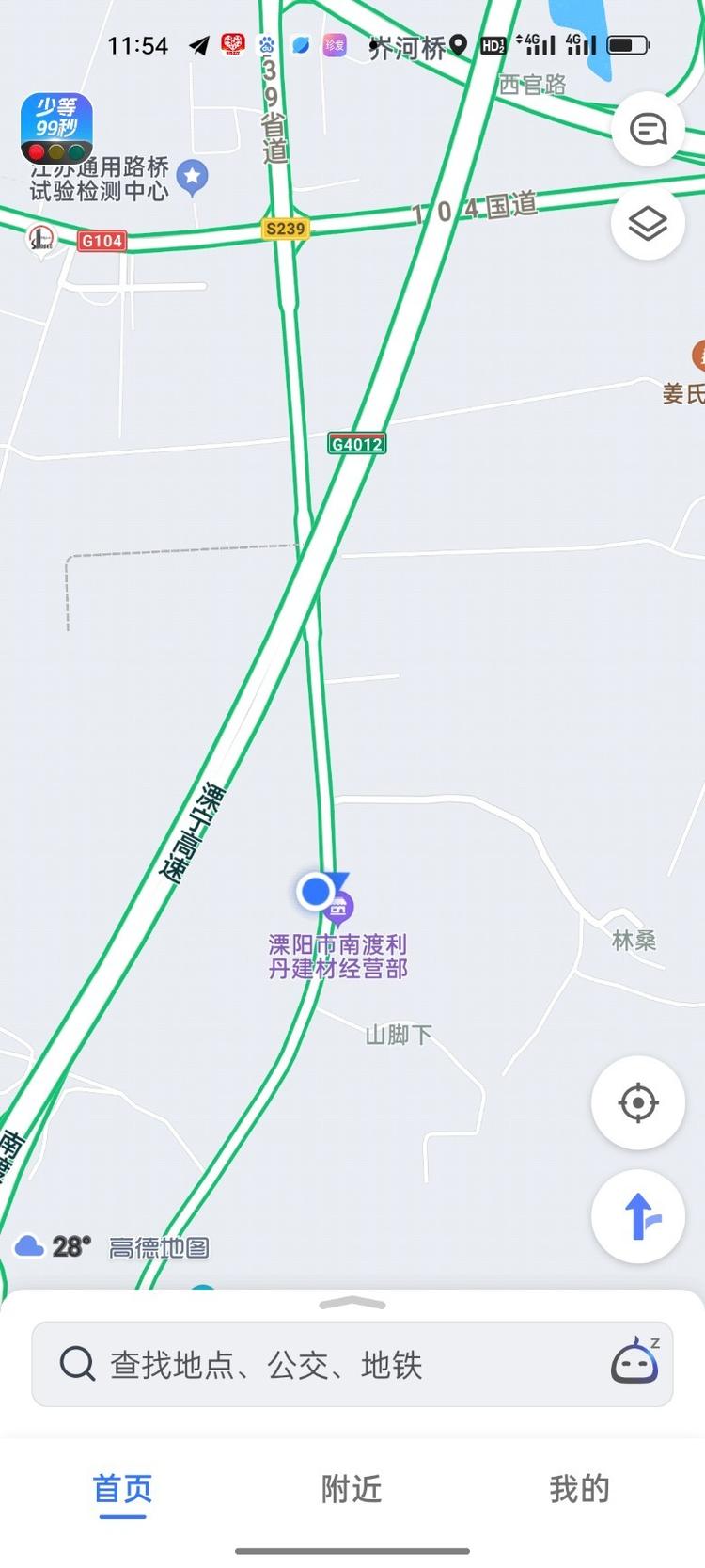Screen dimensions: 705x1568
Task: Open the voice assistant robot icon
Action: (634, 1361)
